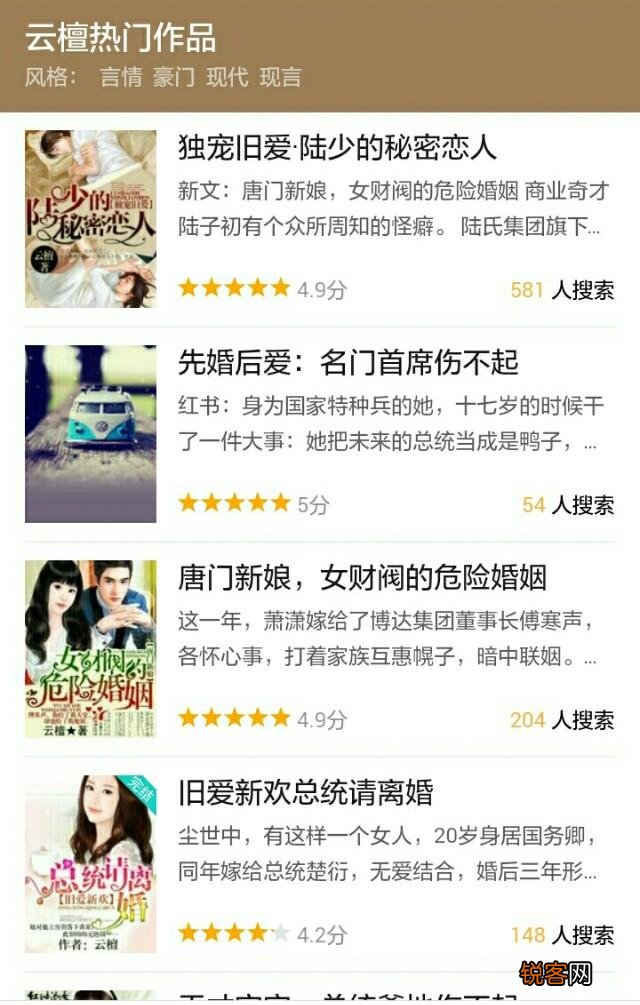Image resolution: width=640 pixels, height=1005 pixels.
Task: Open the book 独宠旧爱·陆少的秘密恋人
Action: point(337,148)
